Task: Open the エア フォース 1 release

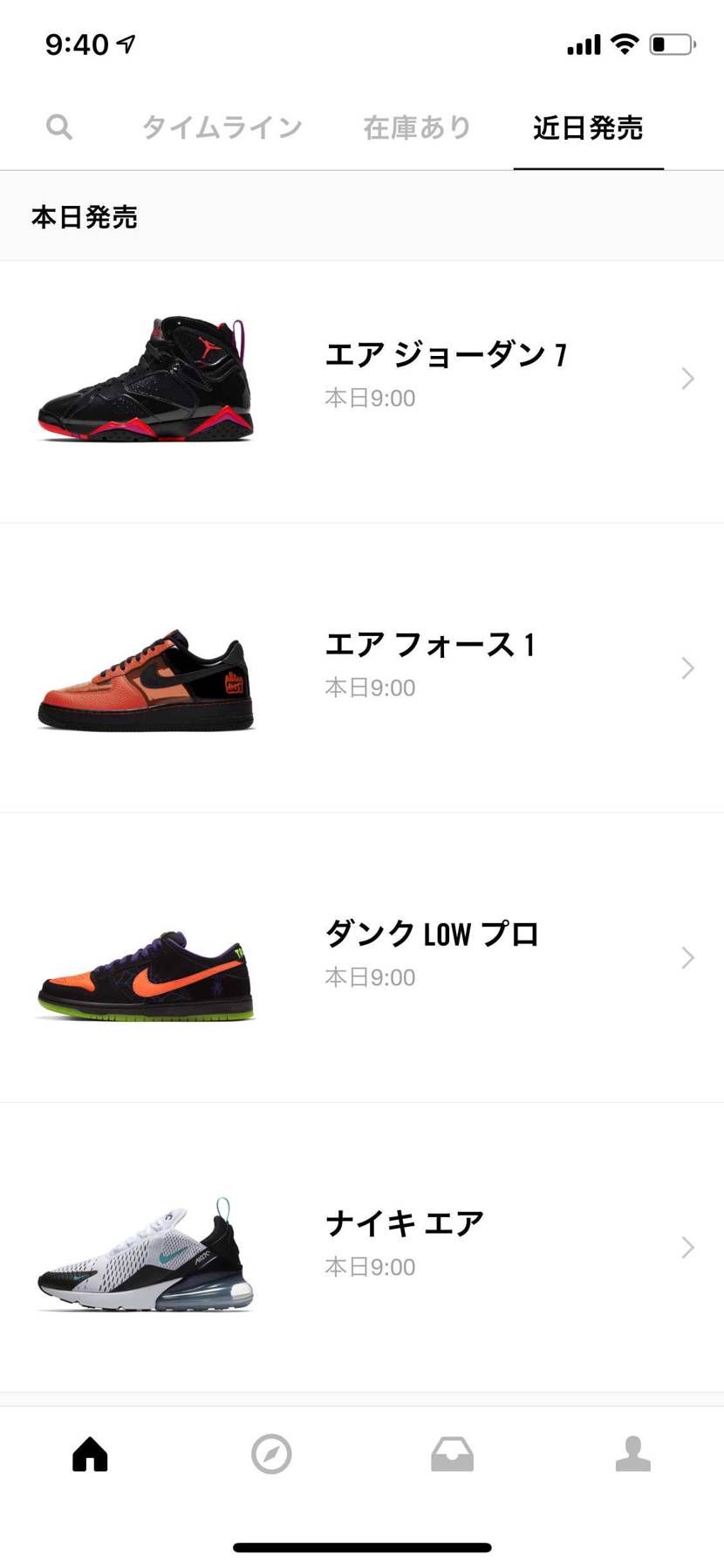Action: [362, 668]
